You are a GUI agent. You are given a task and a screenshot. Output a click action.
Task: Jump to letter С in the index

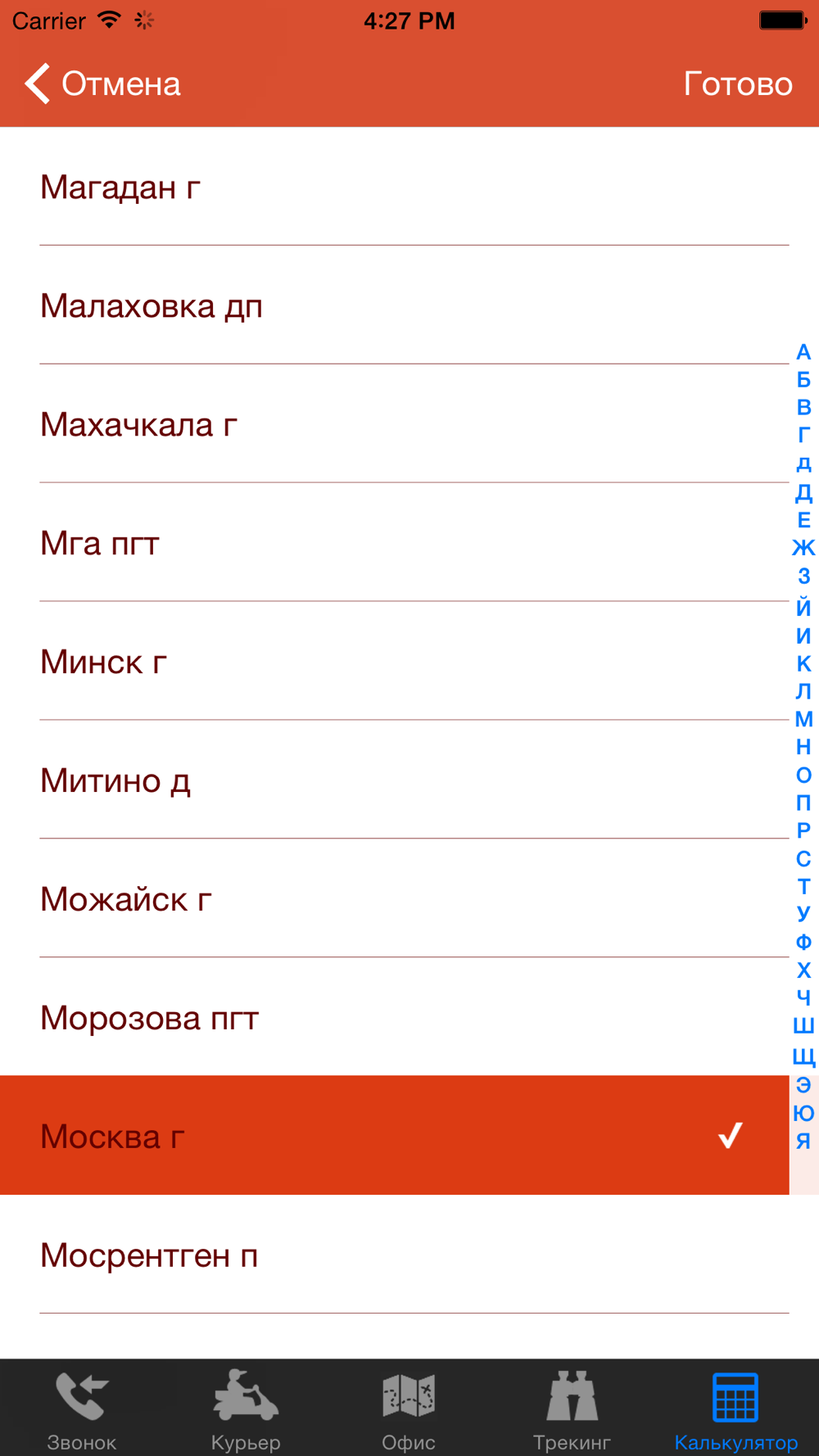click(x=803, y=859)
